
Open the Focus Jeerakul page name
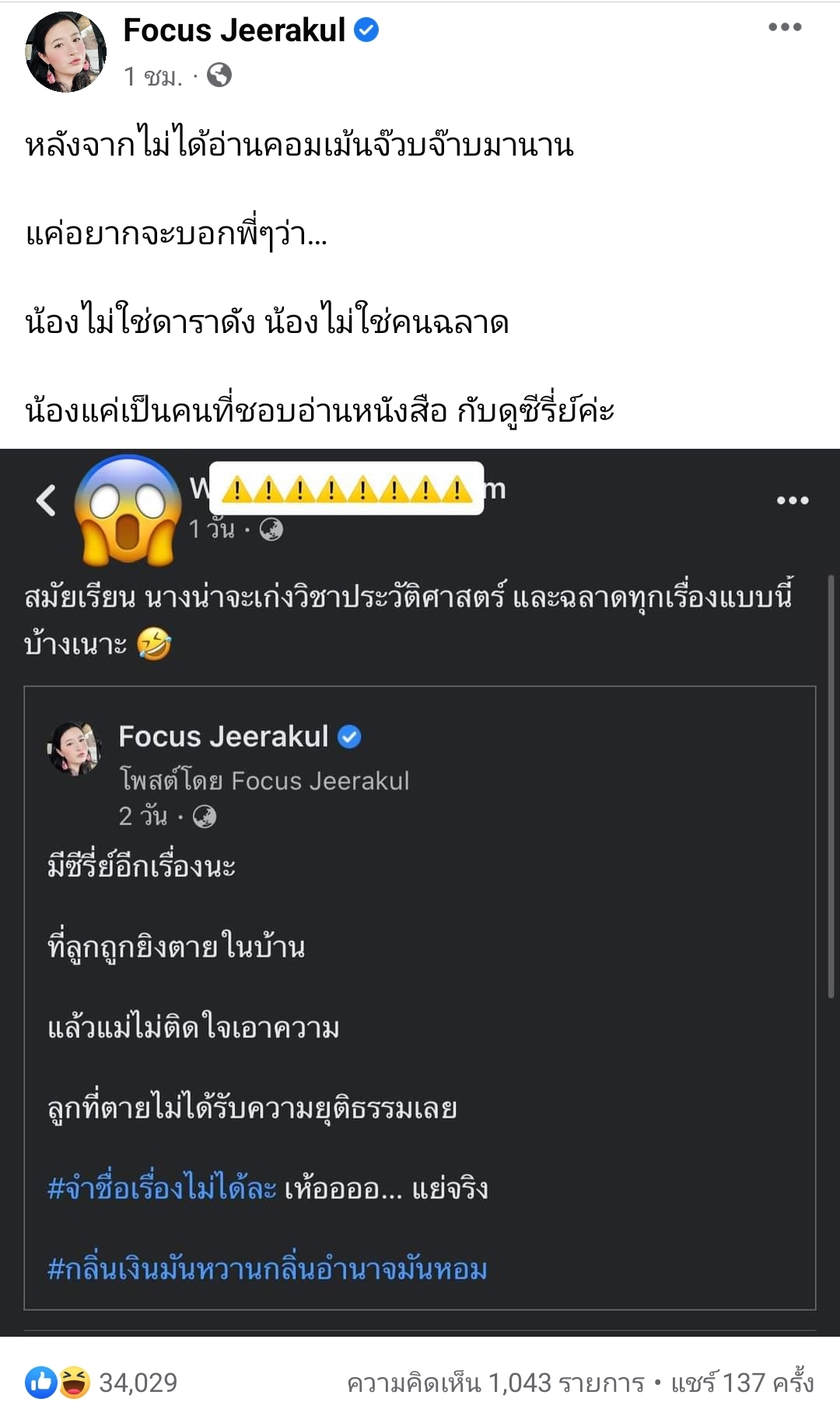coord(234,30)
